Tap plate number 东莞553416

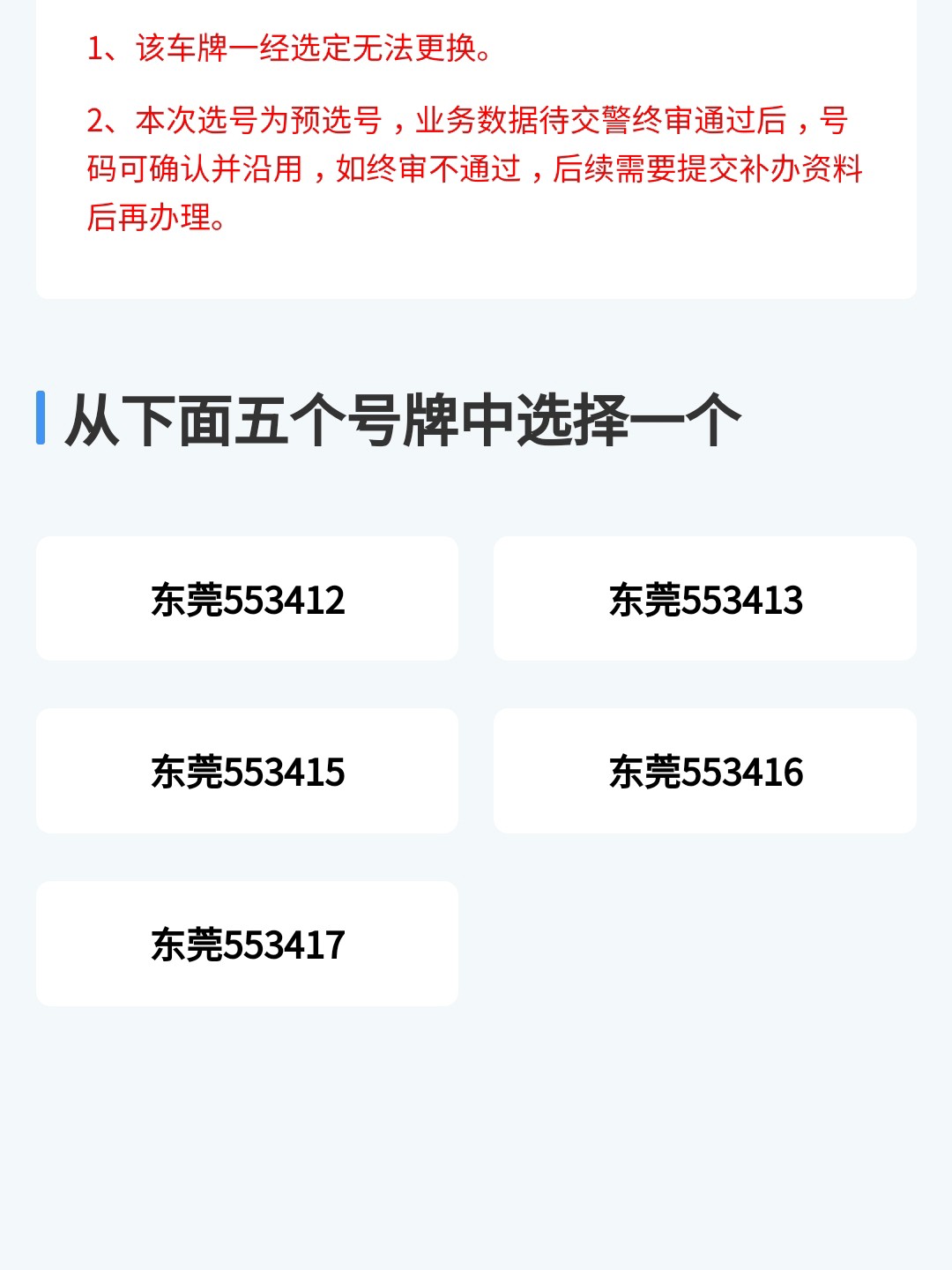pyautogui.click(x=705, y=771)
